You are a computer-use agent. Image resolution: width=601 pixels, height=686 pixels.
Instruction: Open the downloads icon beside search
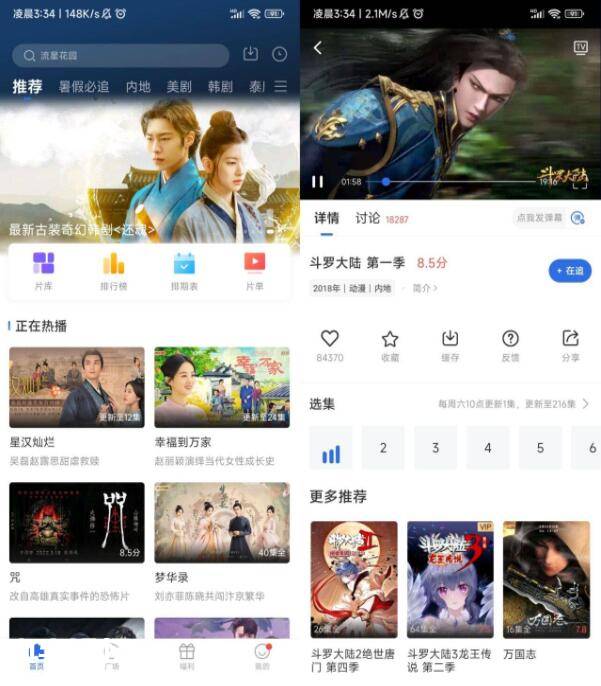tap(251, 55)
